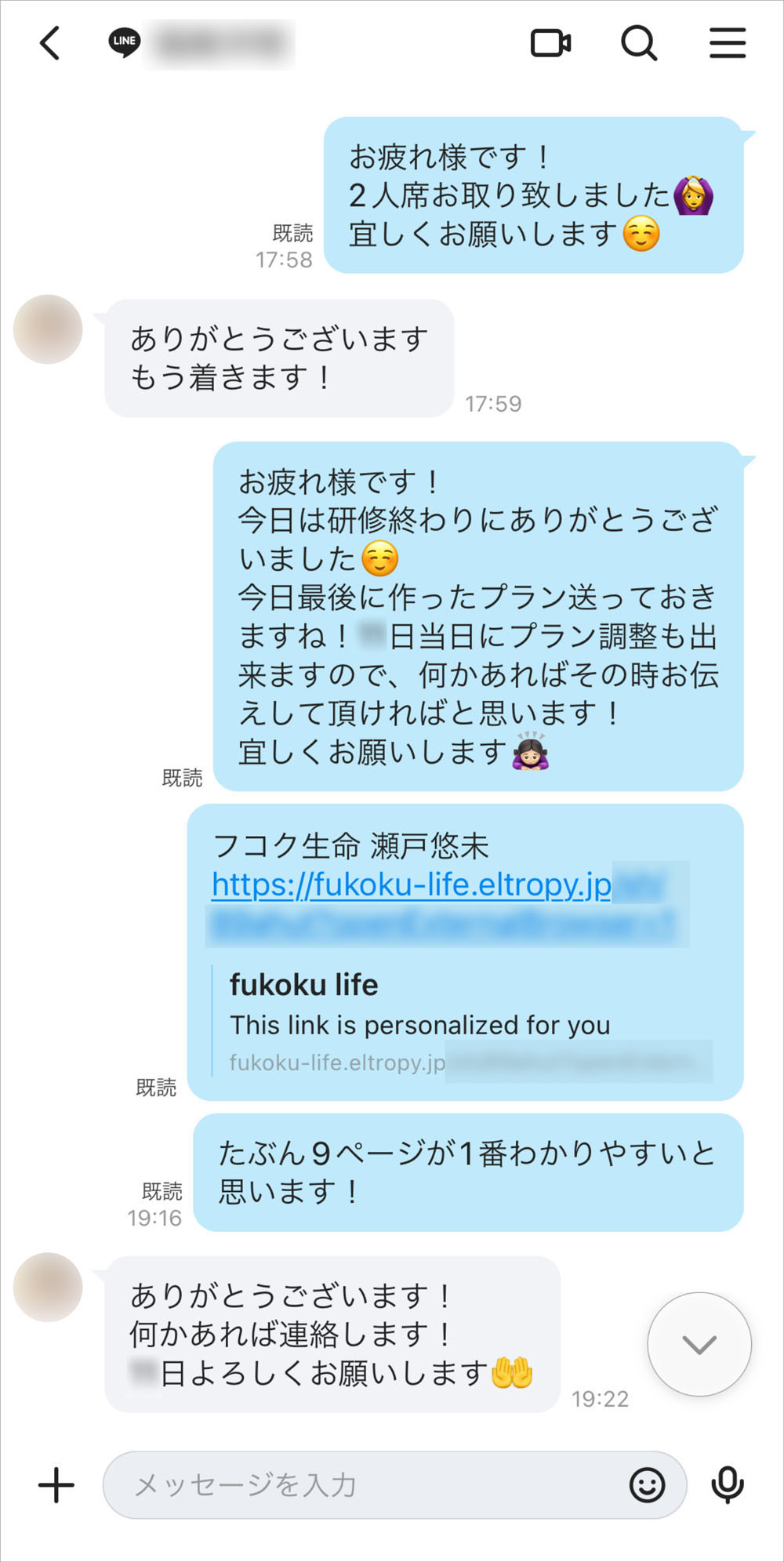Go back to the chat list
The width and height of the screenshot is (784, 1562).
coord(50,43)
